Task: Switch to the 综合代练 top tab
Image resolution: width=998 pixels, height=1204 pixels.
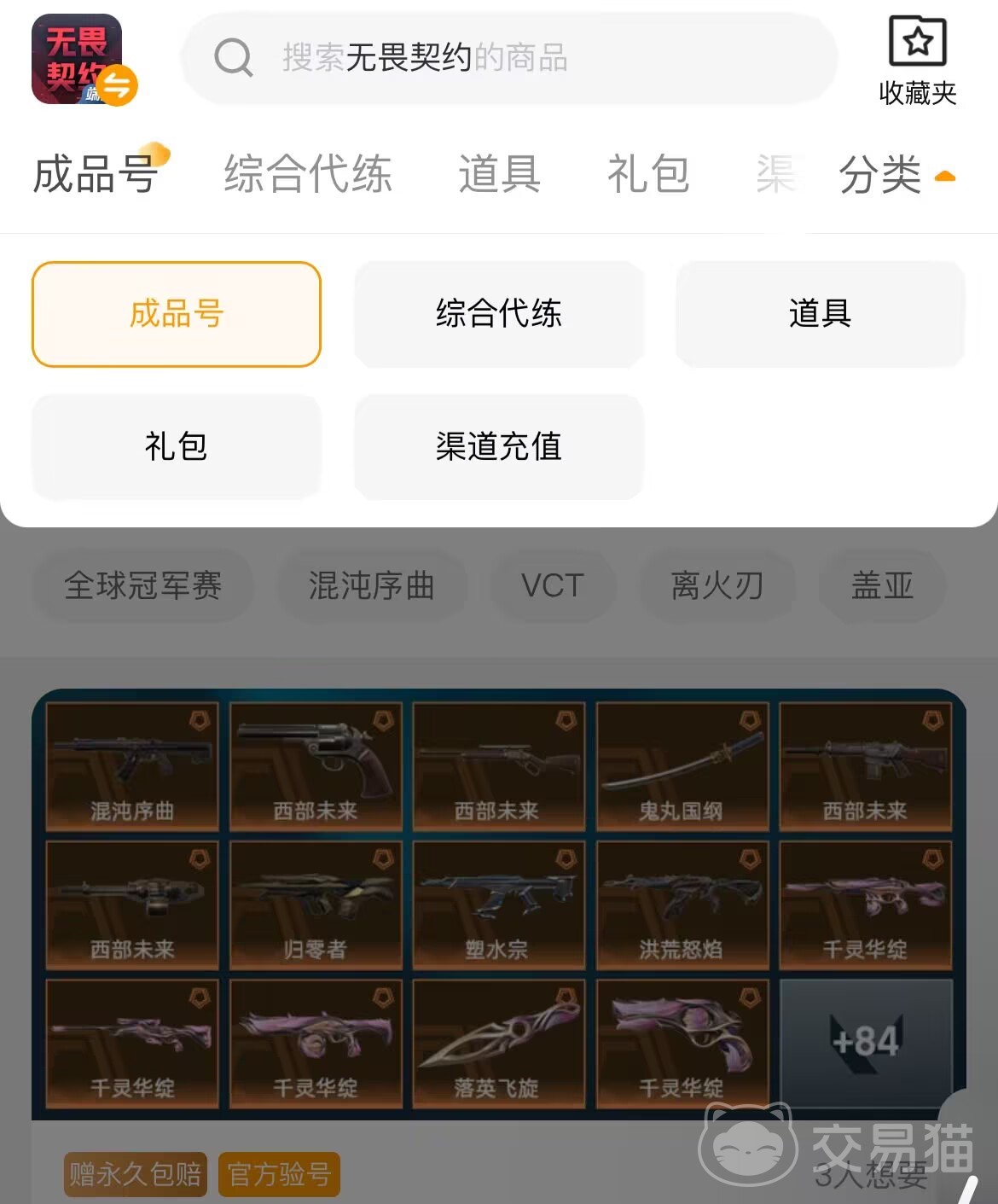Action: point(307,174)
